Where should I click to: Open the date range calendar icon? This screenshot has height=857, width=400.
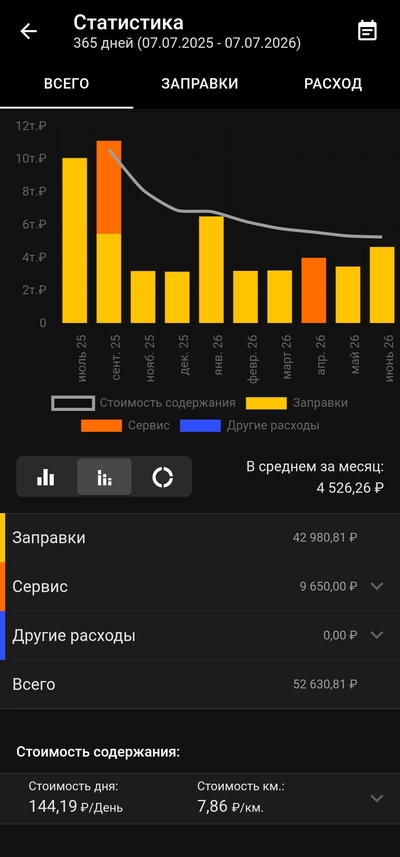click(x=367, y=31)
